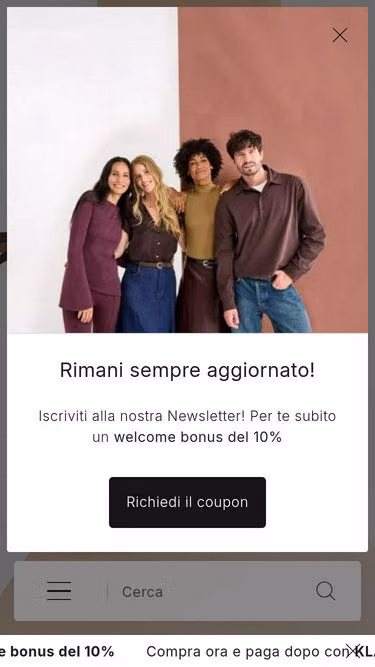Dismiss the bottom promo ticker banner
The image size is (375, 667).
click(x=353, y=651)
